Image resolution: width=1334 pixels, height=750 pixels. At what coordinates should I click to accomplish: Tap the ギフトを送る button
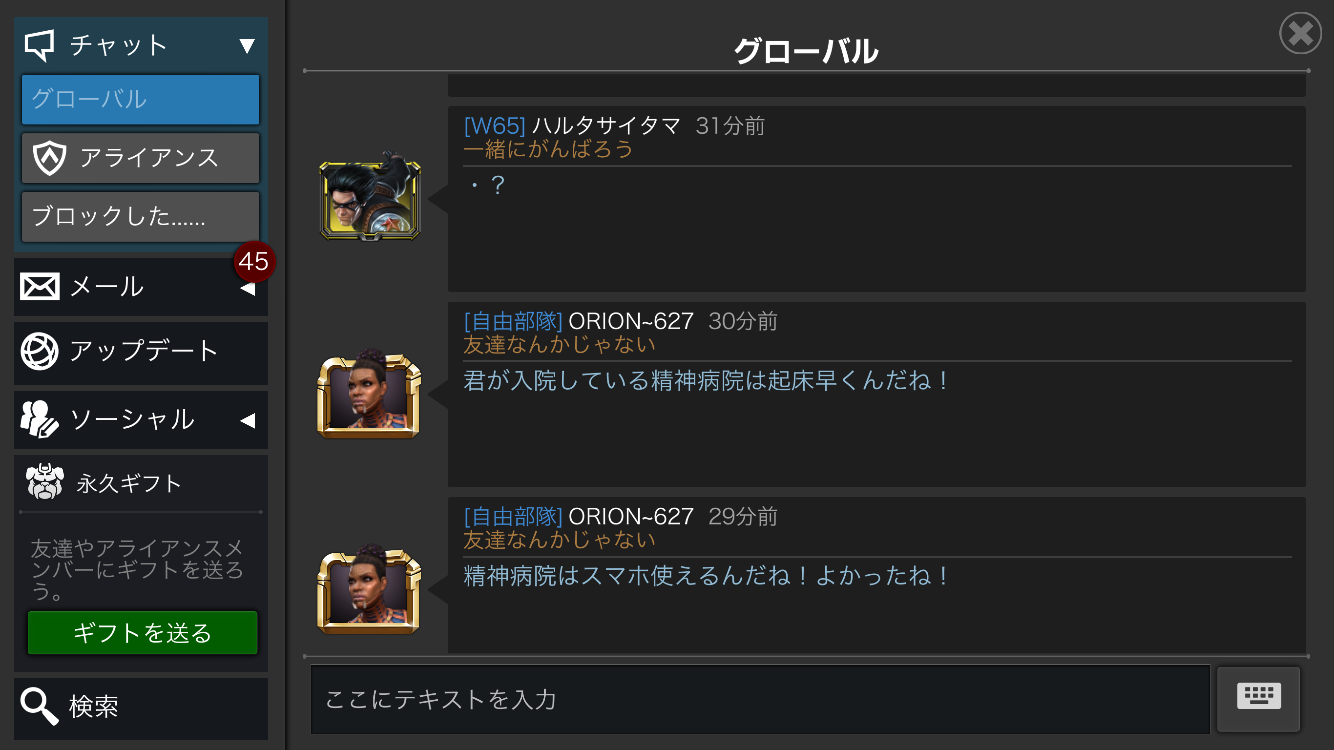(x=142, y=633)
